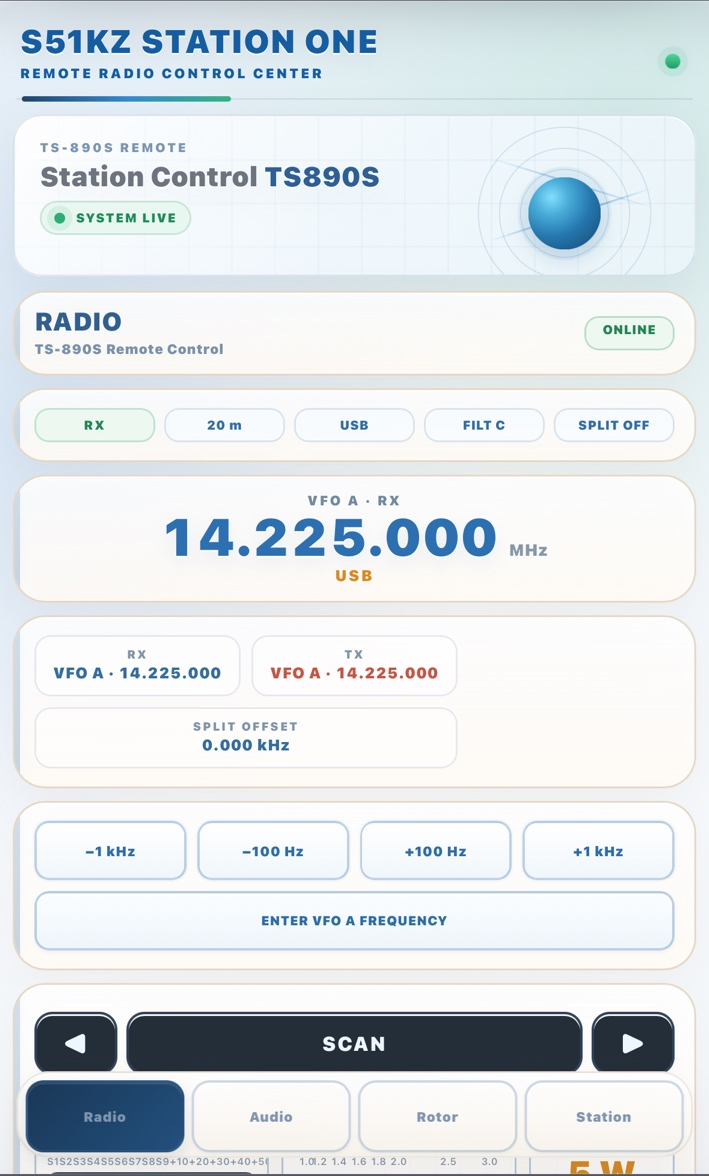Image resolution: width=709 pixels, height=1176 pixels.
Task: Increase frequency by 100 Hz
Action: [435, 850]
